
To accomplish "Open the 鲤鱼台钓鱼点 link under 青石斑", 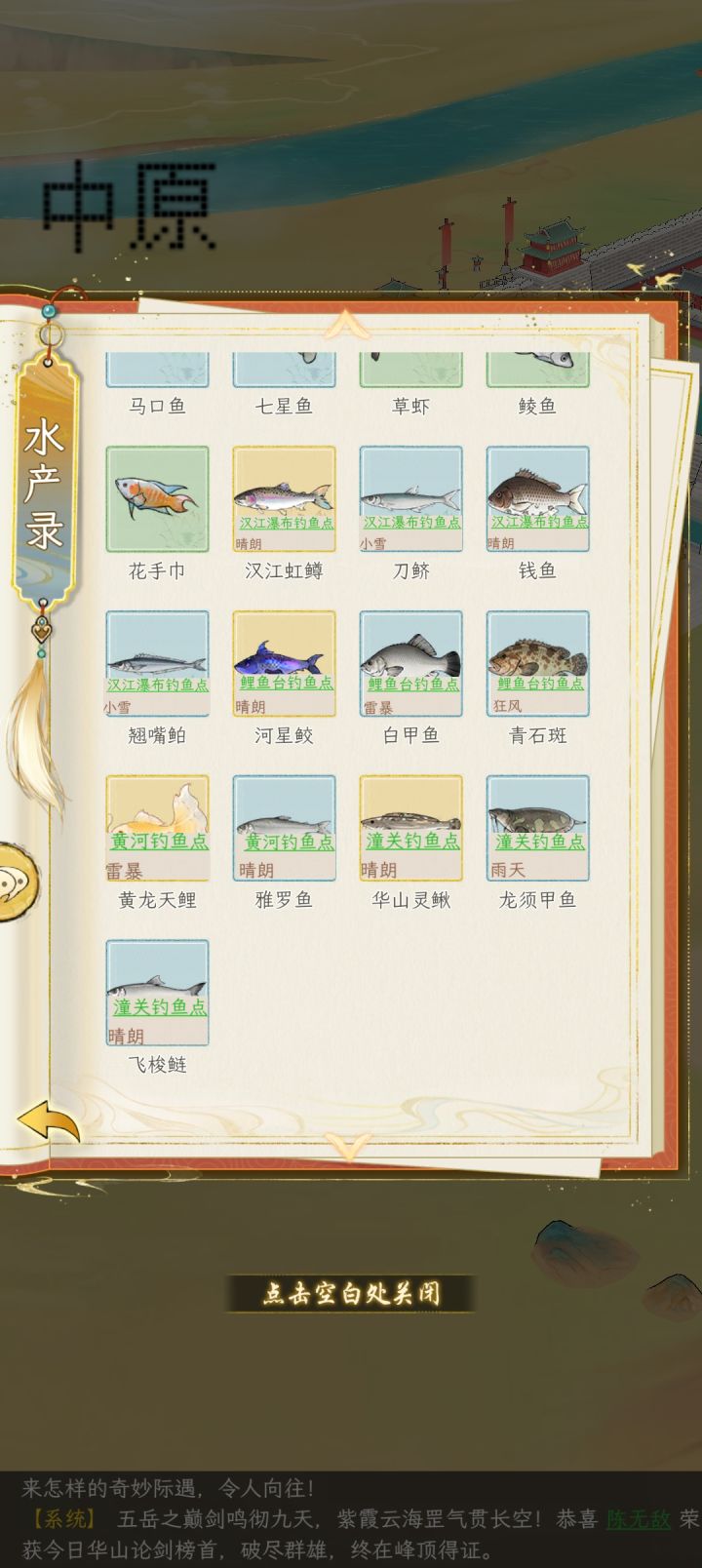I will coord(536,683).
